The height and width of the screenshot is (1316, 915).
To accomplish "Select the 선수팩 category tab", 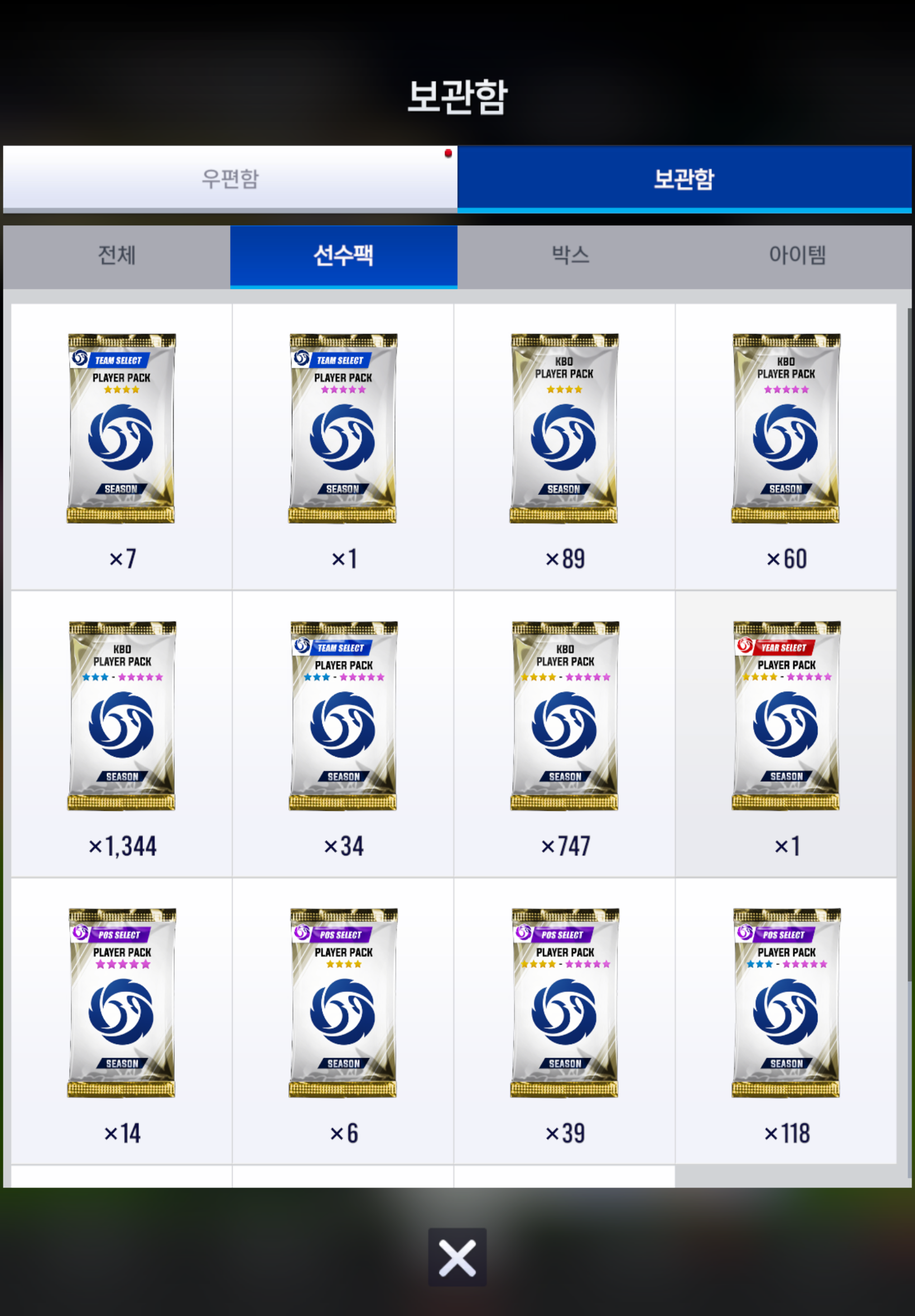I will pyautogui.click(x=344, y=255).
